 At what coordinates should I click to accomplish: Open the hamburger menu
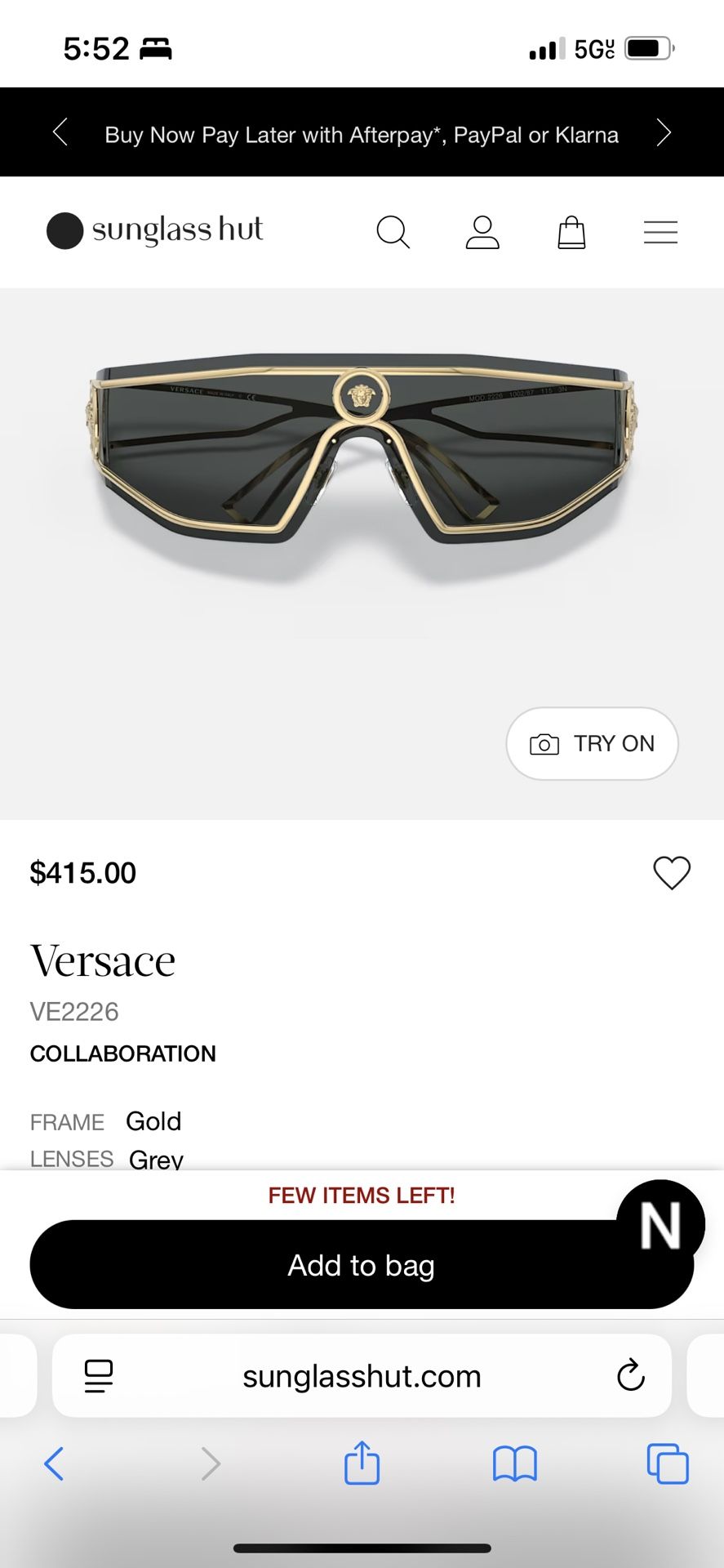(x=660, y=232)
